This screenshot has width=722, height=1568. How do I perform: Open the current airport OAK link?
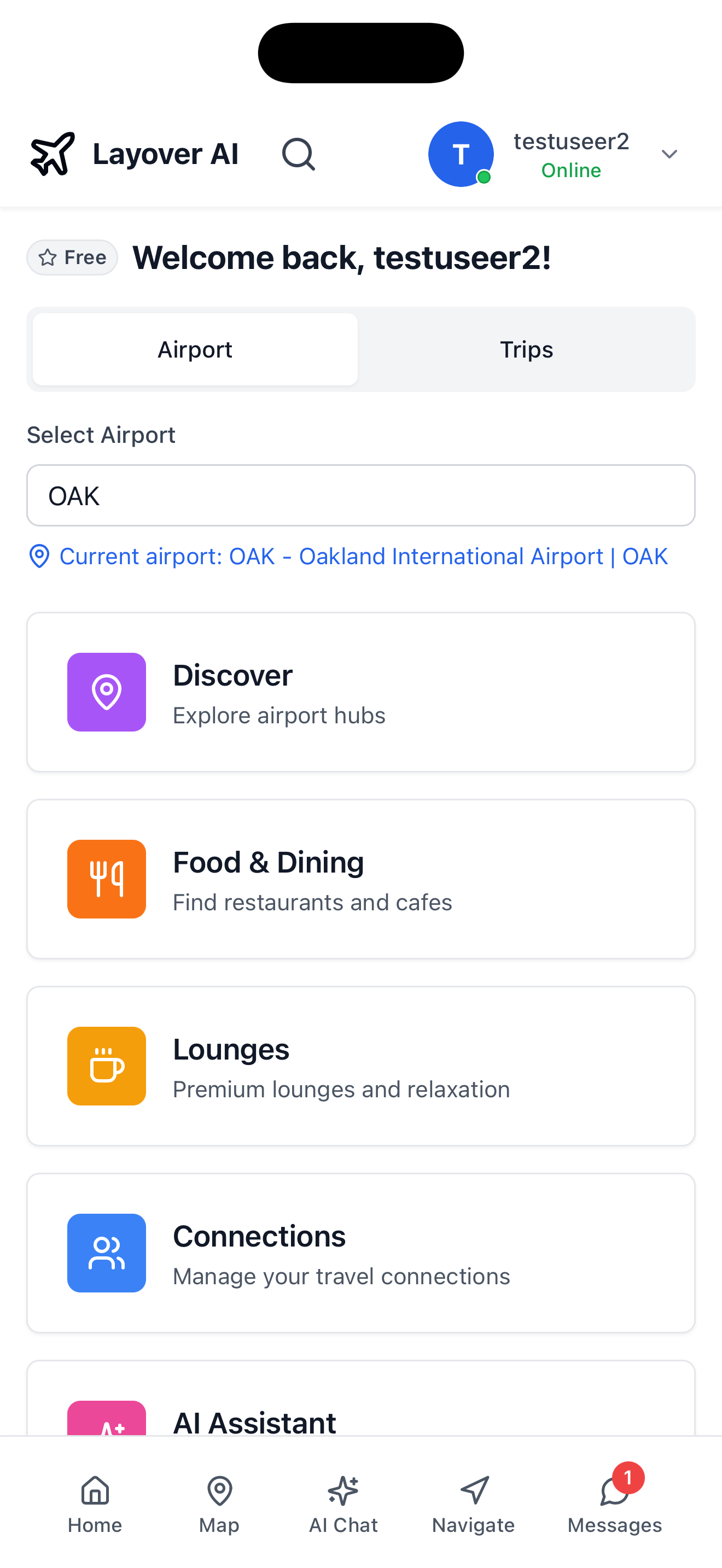coord(363,555)
